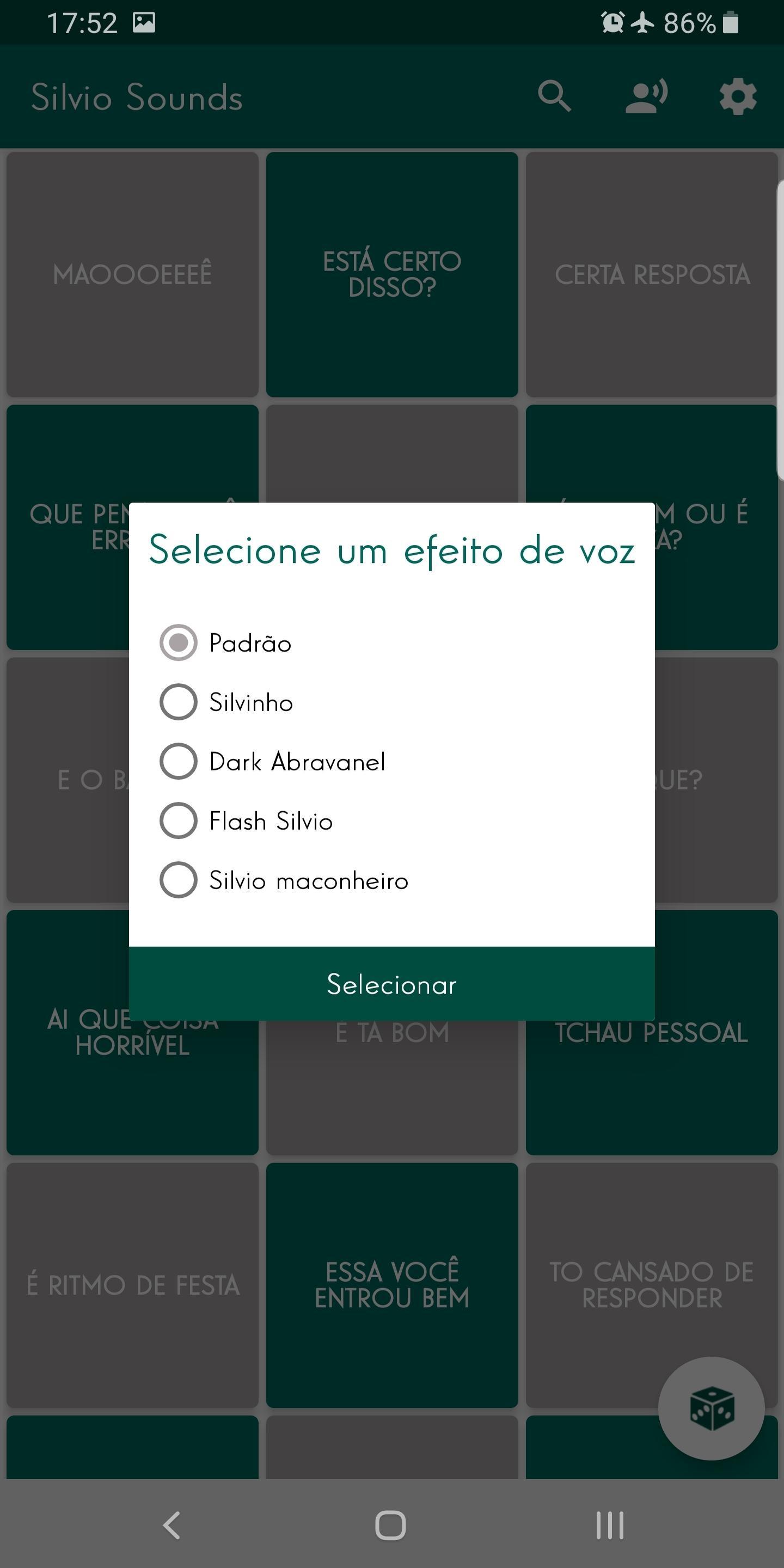Tap the system back button
The height and width of the screenshot is (1568, 784).
[x=171, y=1526]
